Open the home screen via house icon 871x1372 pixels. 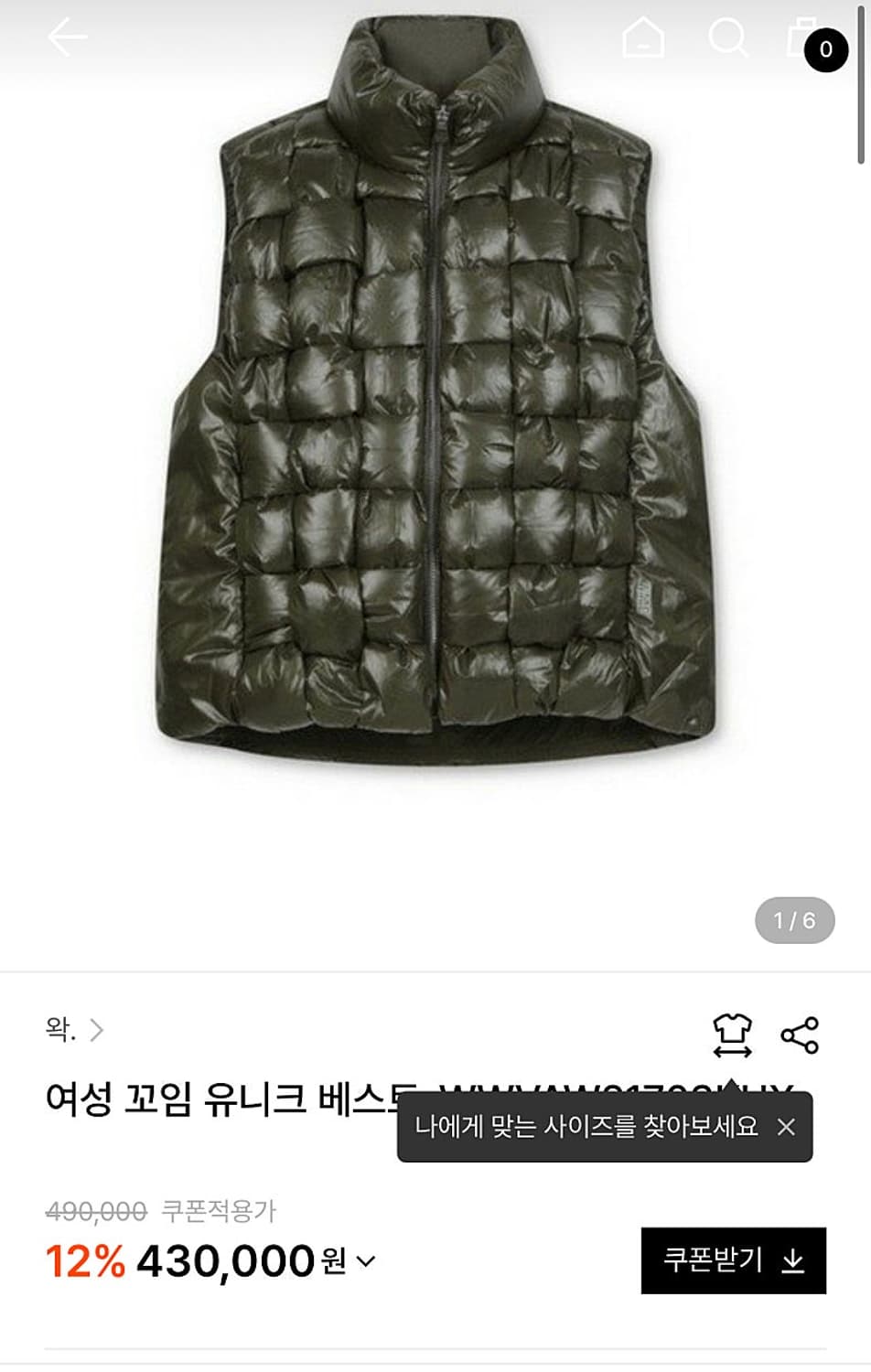646,38
